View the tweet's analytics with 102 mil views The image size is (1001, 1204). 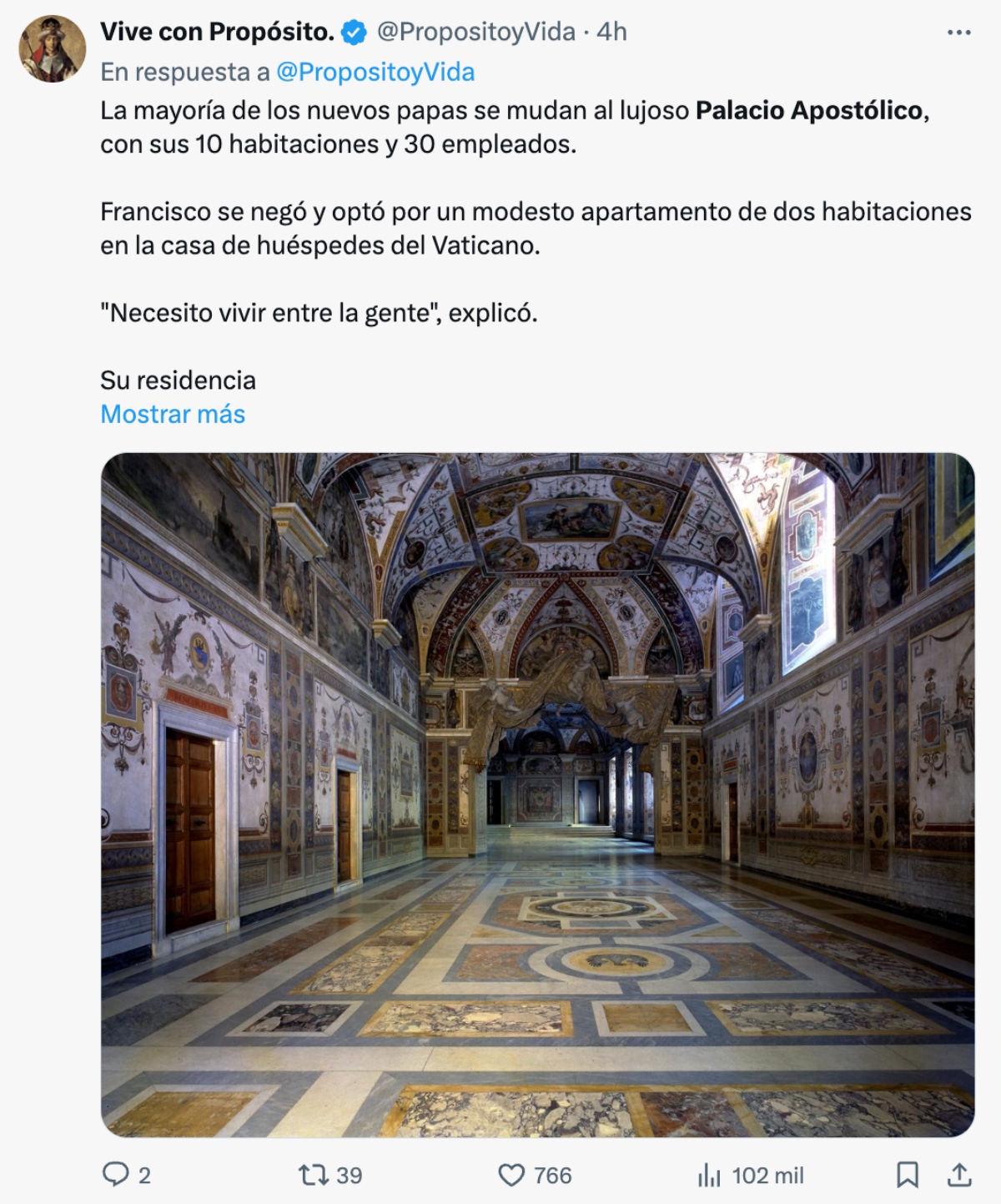[x=709, y=1175]
